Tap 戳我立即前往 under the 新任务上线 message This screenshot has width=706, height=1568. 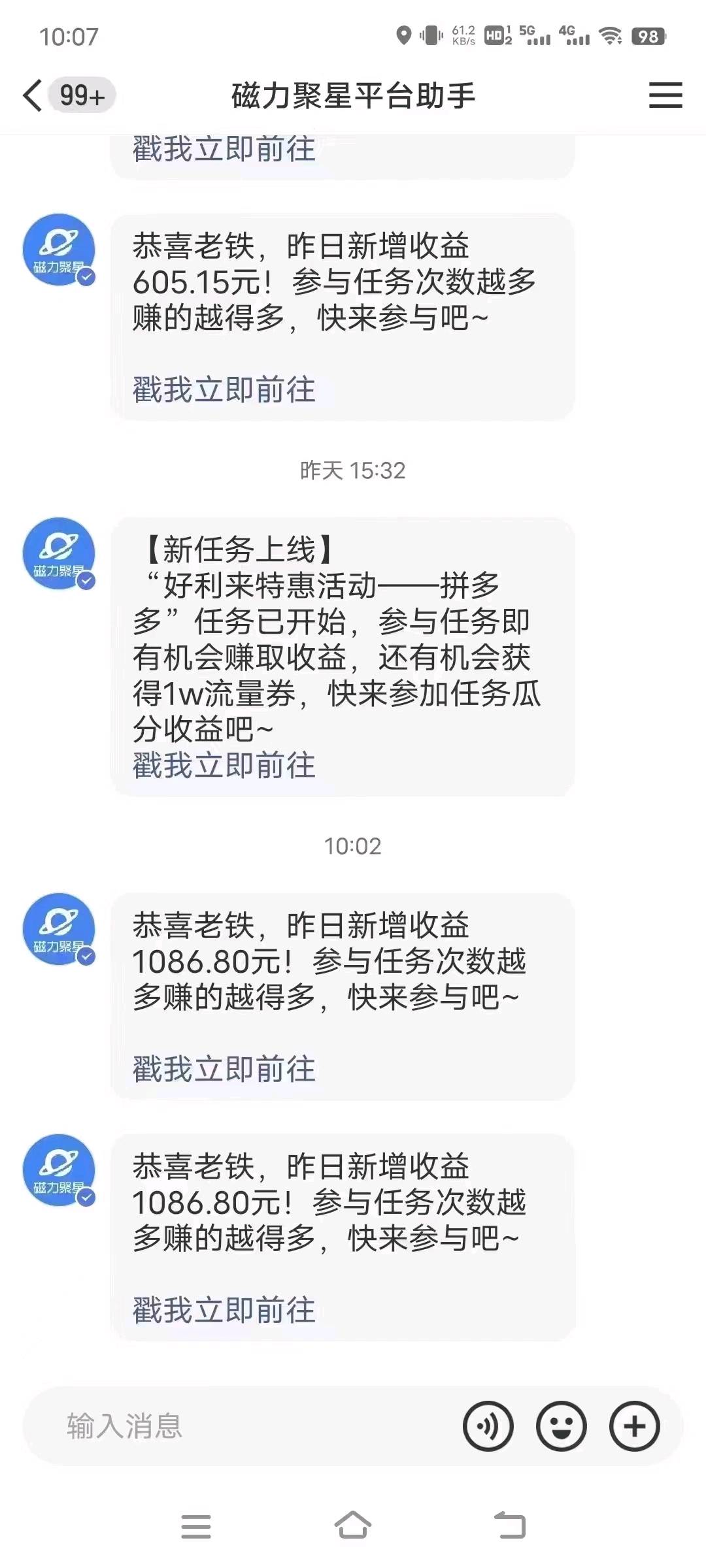click(224, 765)
